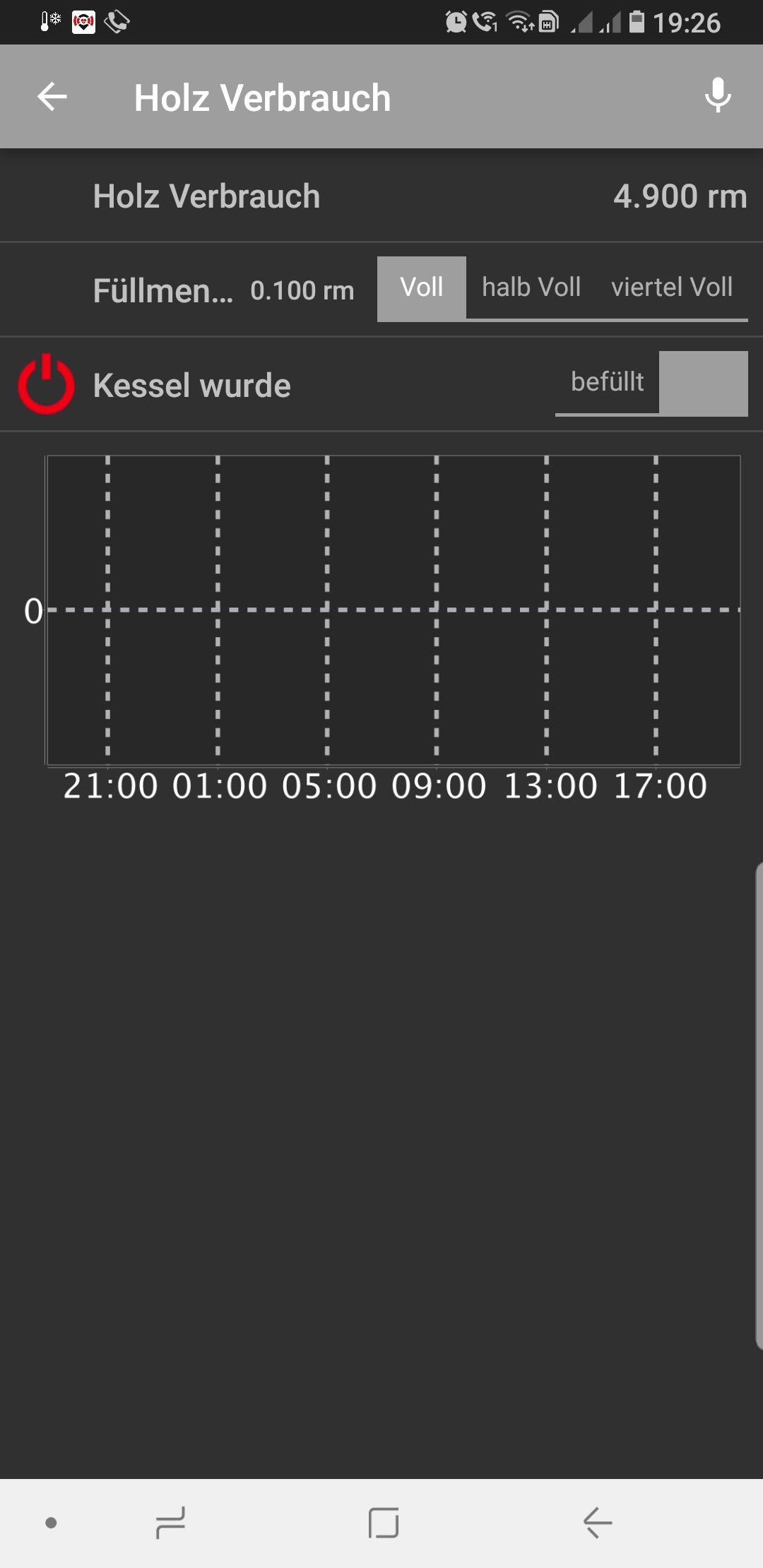Screen dimensions: 763x1568
Task: Go back using the app bar arrow
Action: click(52, 97)
